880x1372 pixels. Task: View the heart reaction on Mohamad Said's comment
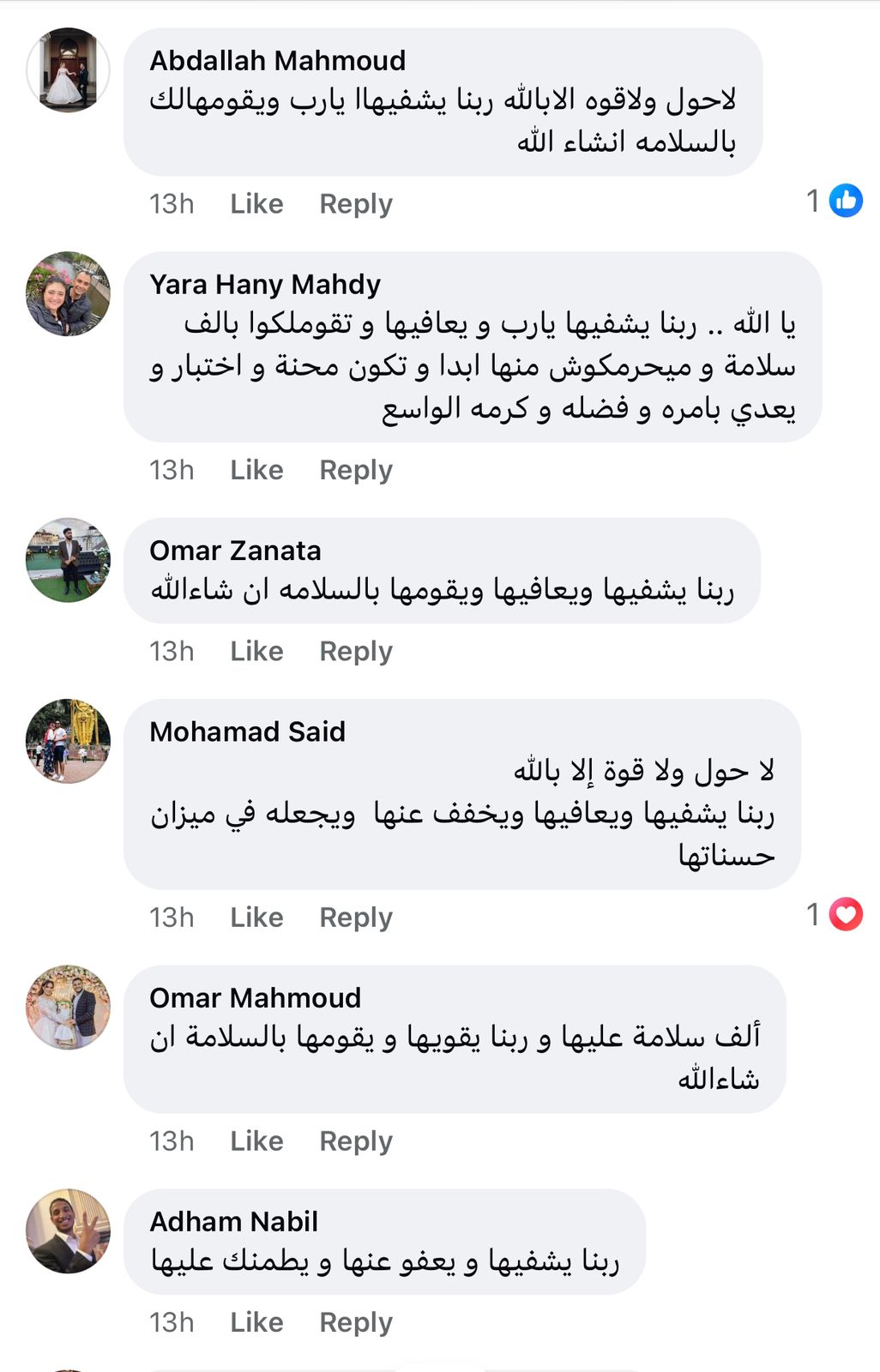pos(845,915)
